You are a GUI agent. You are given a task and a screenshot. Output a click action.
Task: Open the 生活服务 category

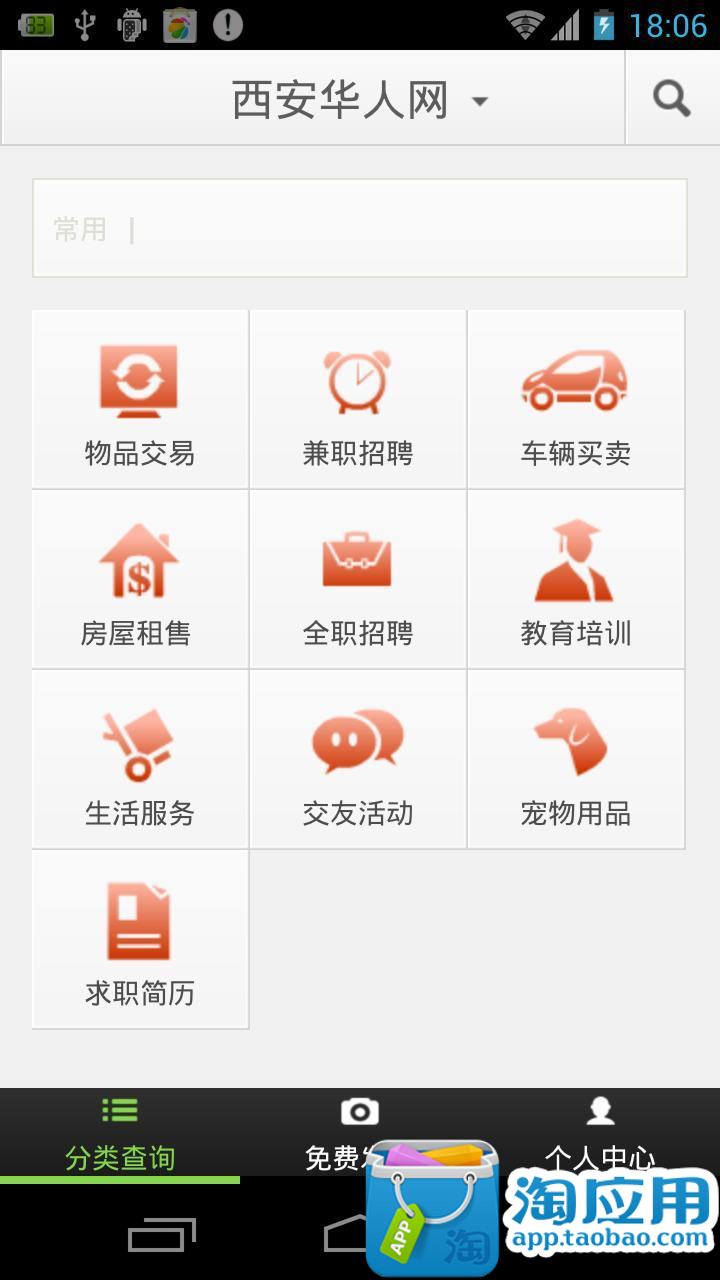point(140,760)
